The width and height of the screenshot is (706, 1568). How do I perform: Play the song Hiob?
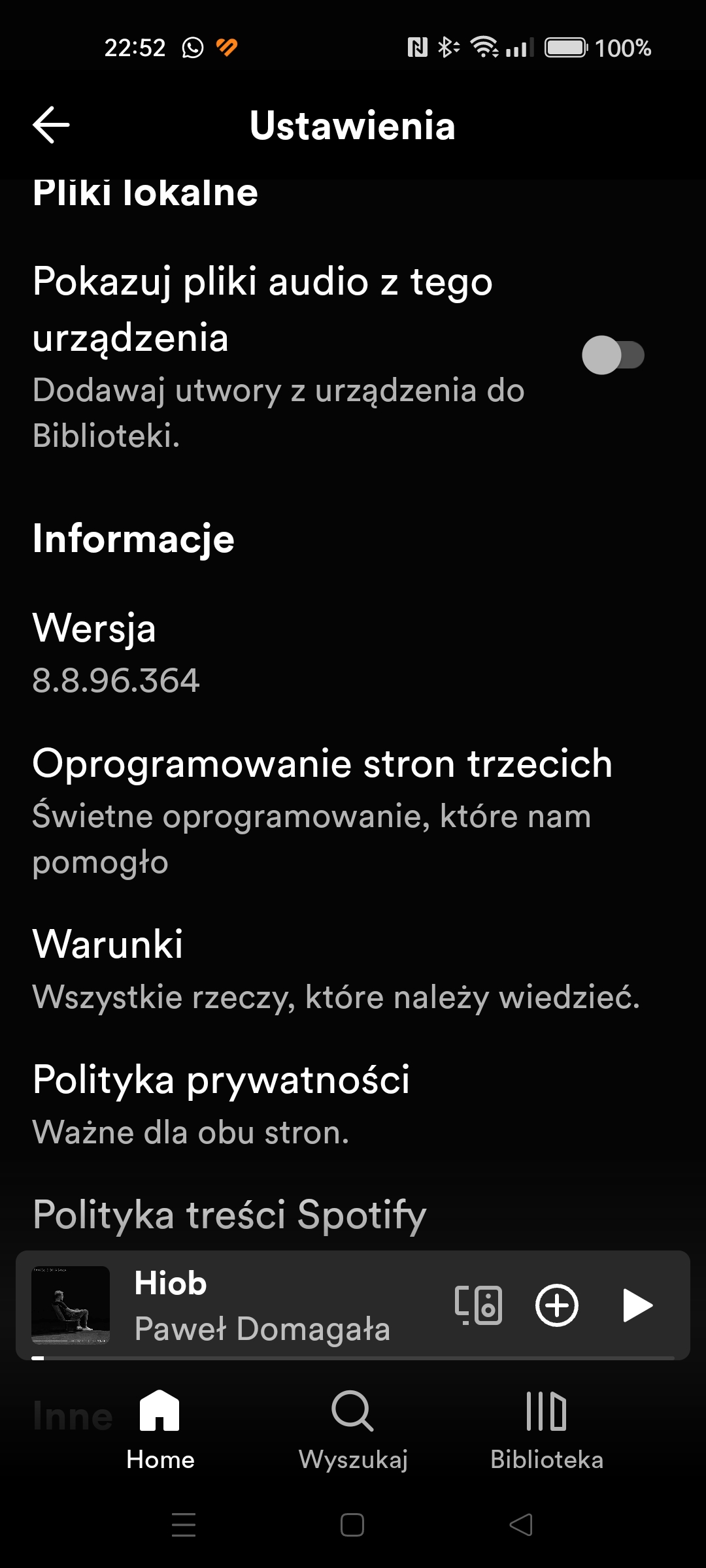[637, 1305]
